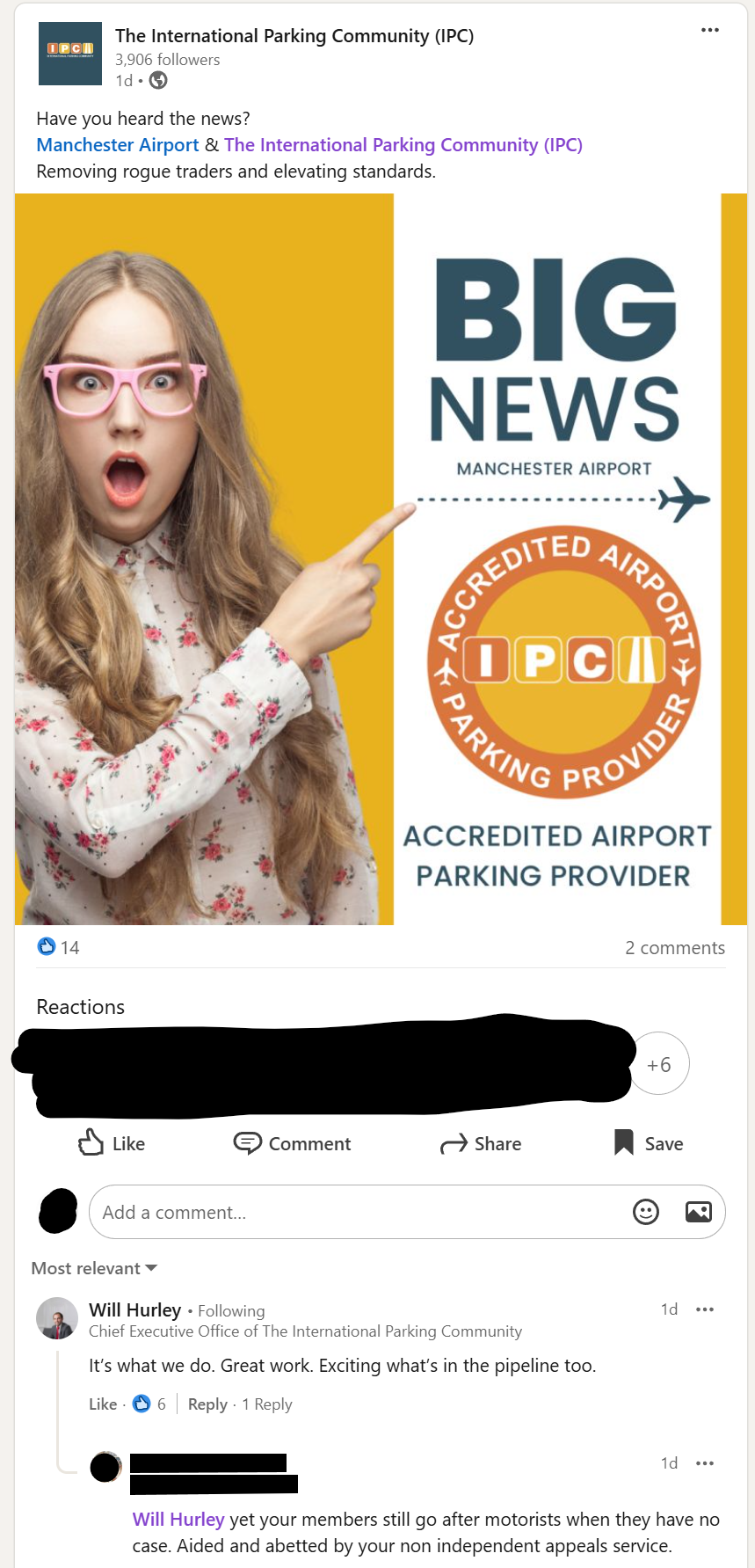The width and height of the screenshot is (755, 1568).
Task: Open the IPC page header
Action: click(x=294, y=36)
